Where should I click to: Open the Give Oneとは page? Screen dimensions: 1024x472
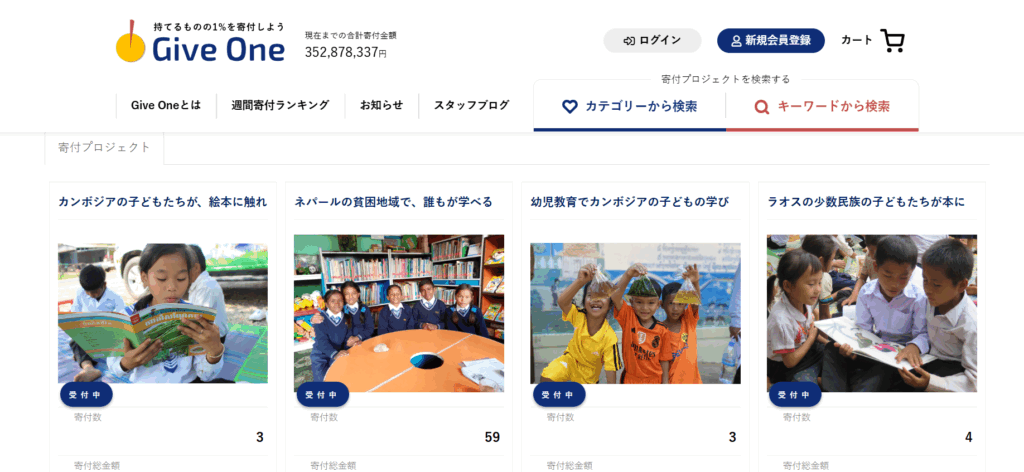click(x=165, y=105)
